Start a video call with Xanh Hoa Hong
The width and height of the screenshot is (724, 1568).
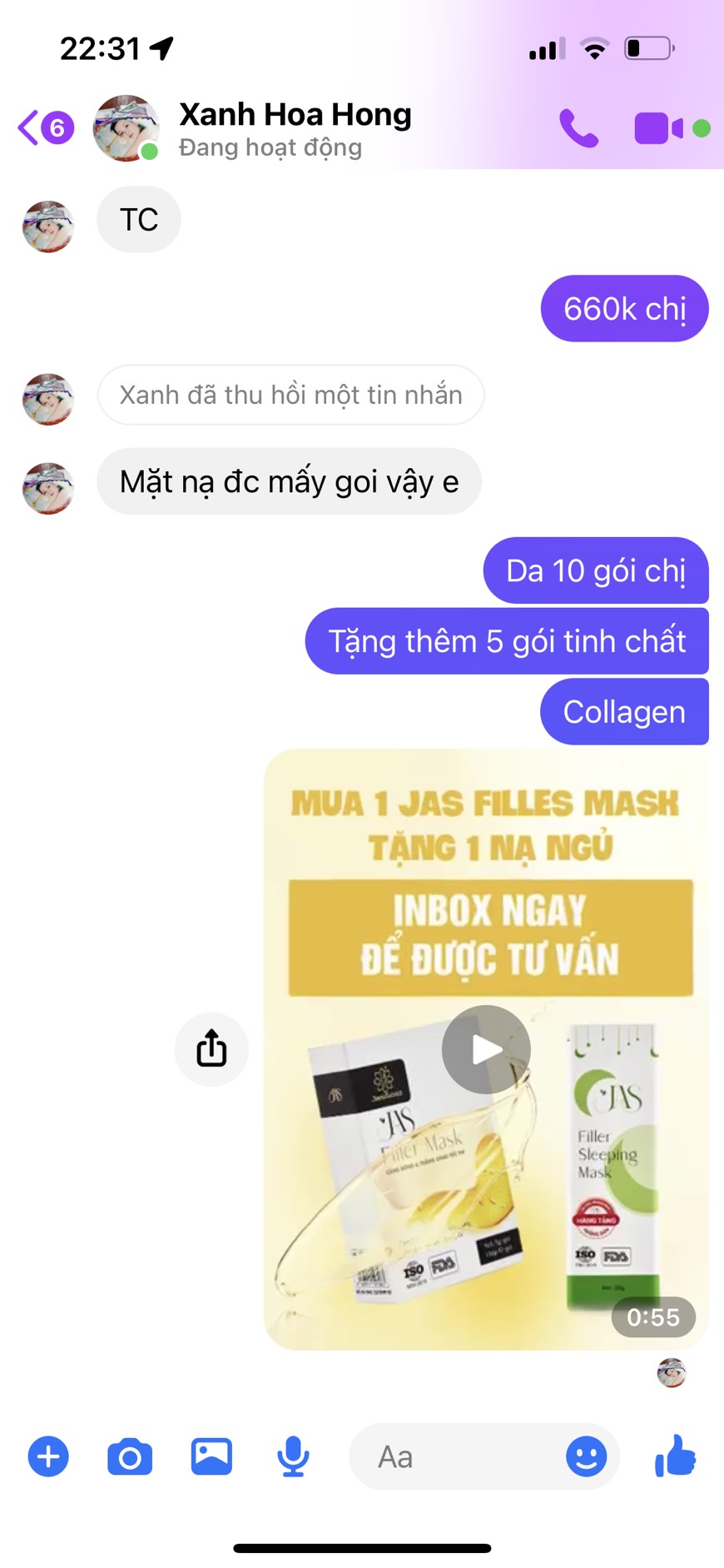(658, 128)
